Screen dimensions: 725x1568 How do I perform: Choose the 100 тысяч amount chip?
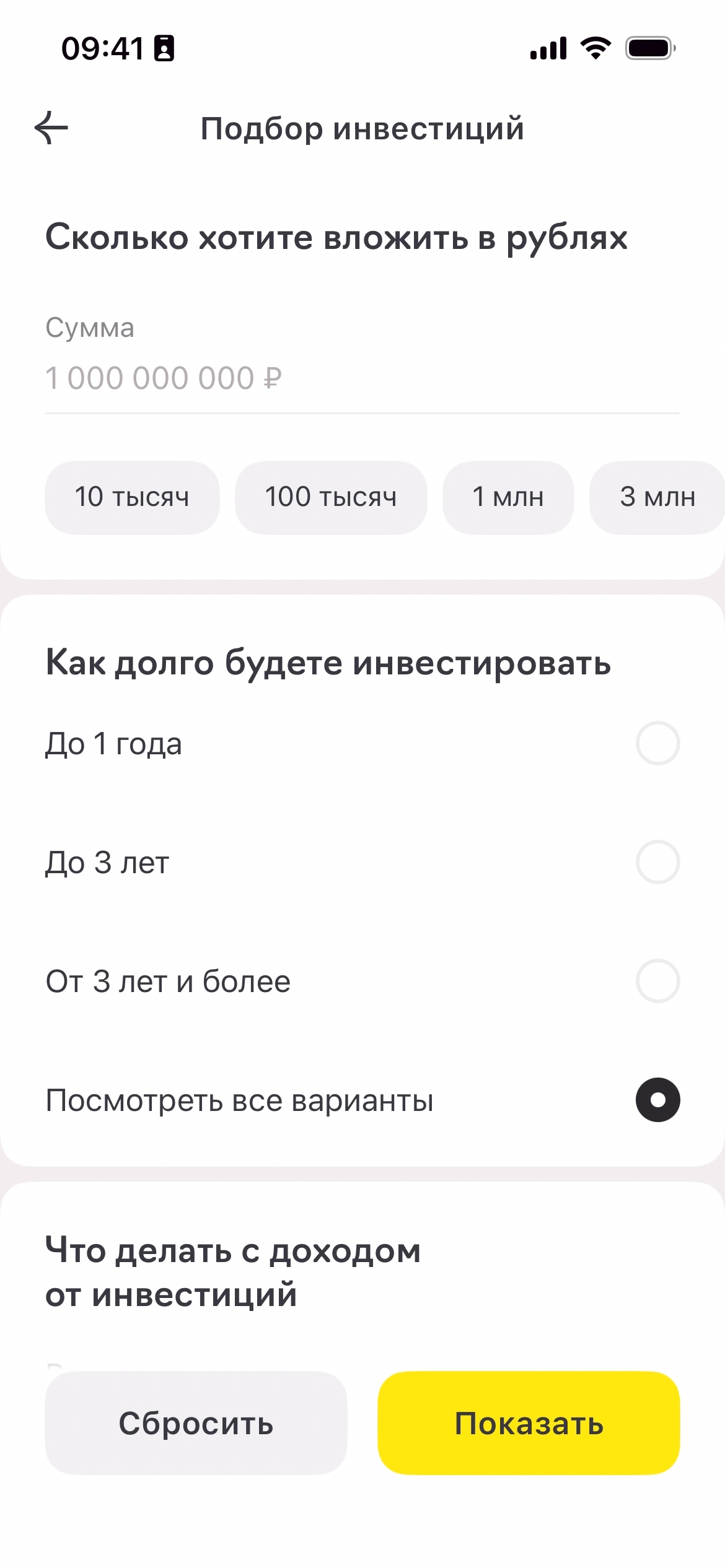tap(331, 497)
